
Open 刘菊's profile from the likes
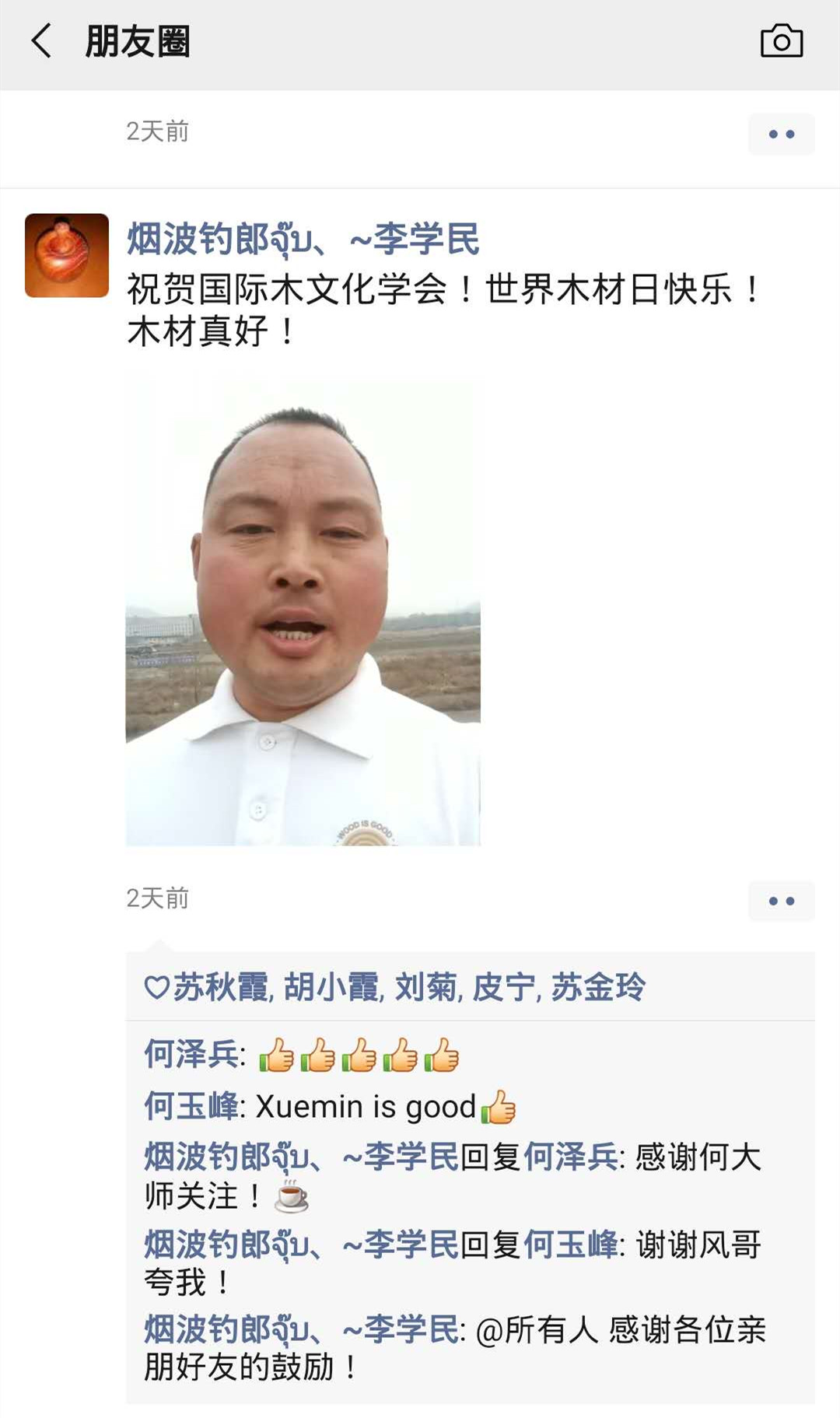tap(426, 987)
